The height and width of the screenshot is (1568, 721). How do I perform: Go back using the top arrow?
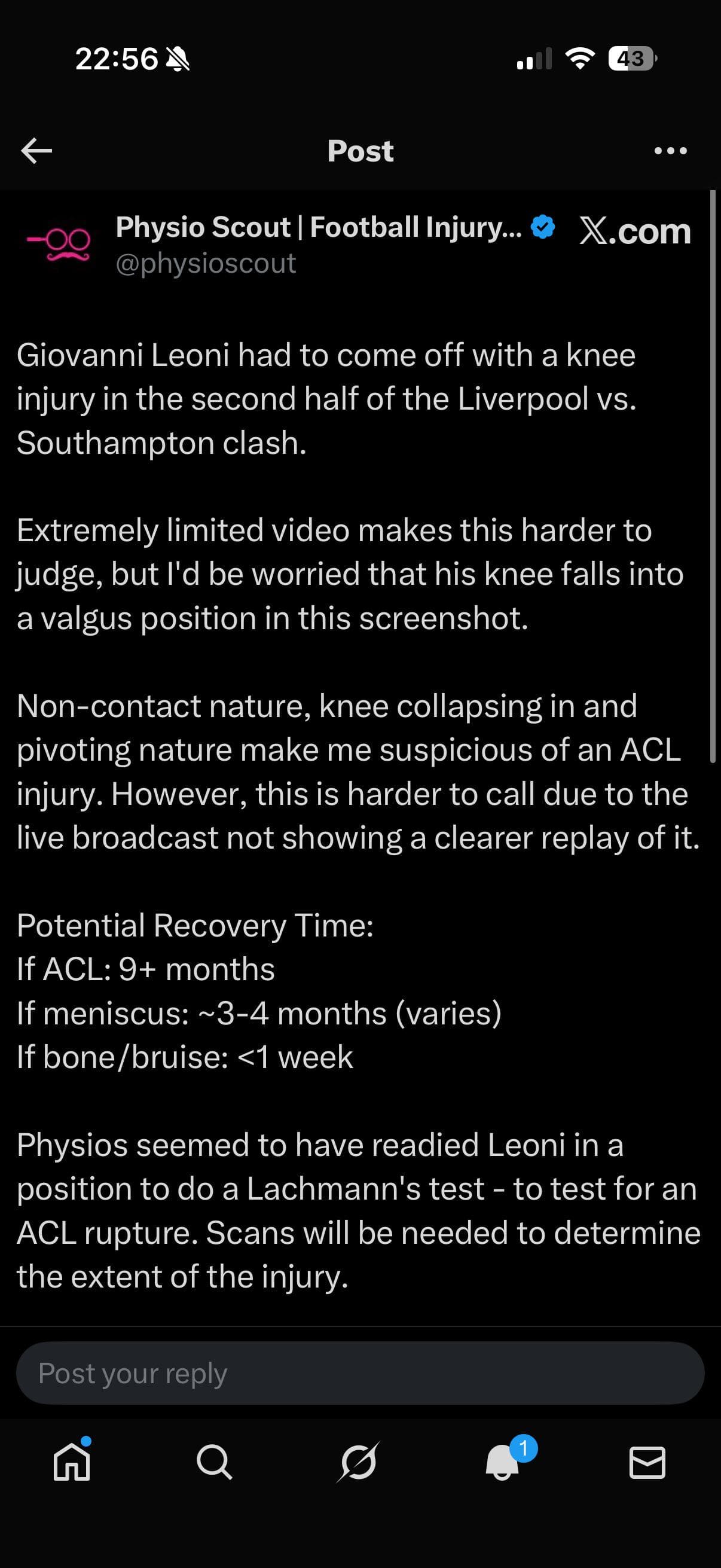pos(36,150)
